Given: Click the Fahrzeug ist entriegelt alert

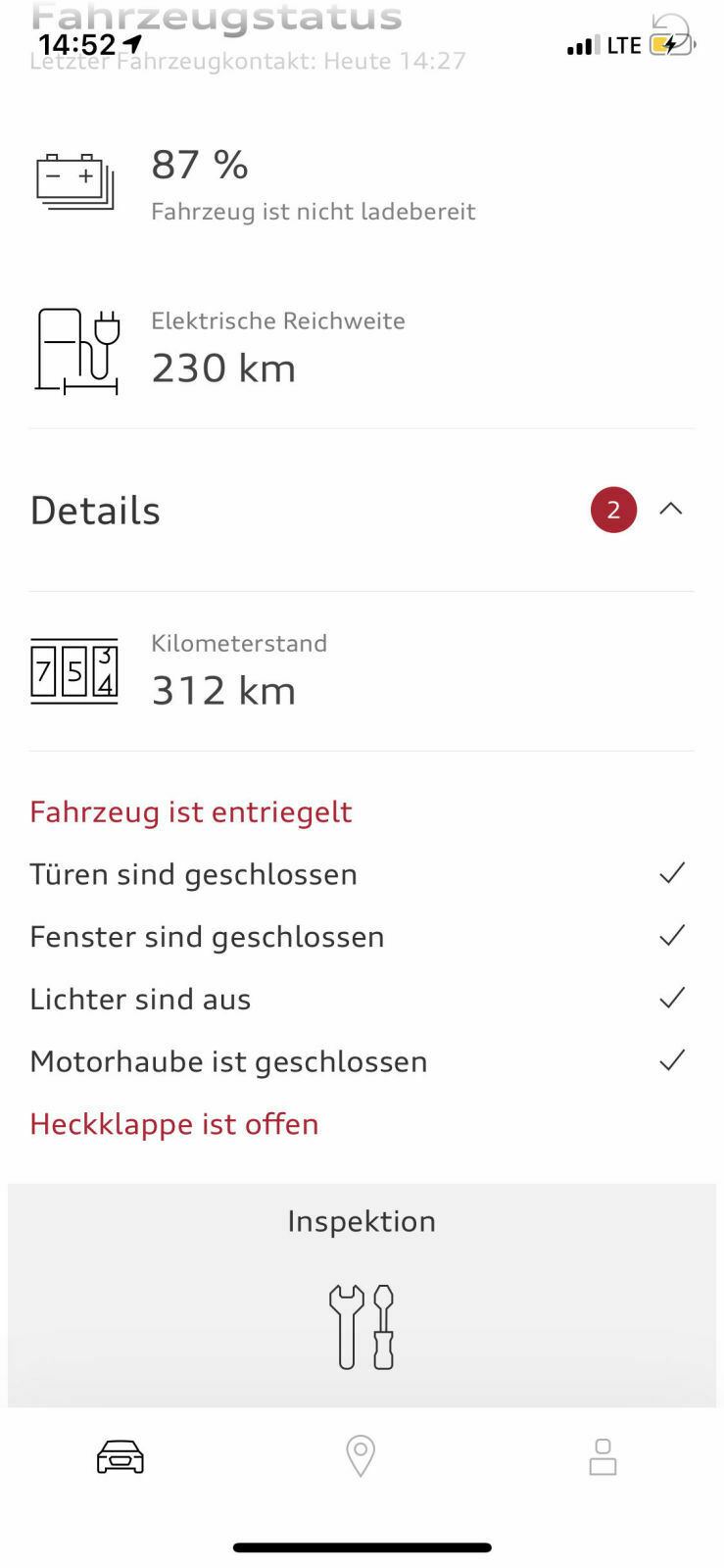Looking at the screenshot, I should click(x=191, y=811).
